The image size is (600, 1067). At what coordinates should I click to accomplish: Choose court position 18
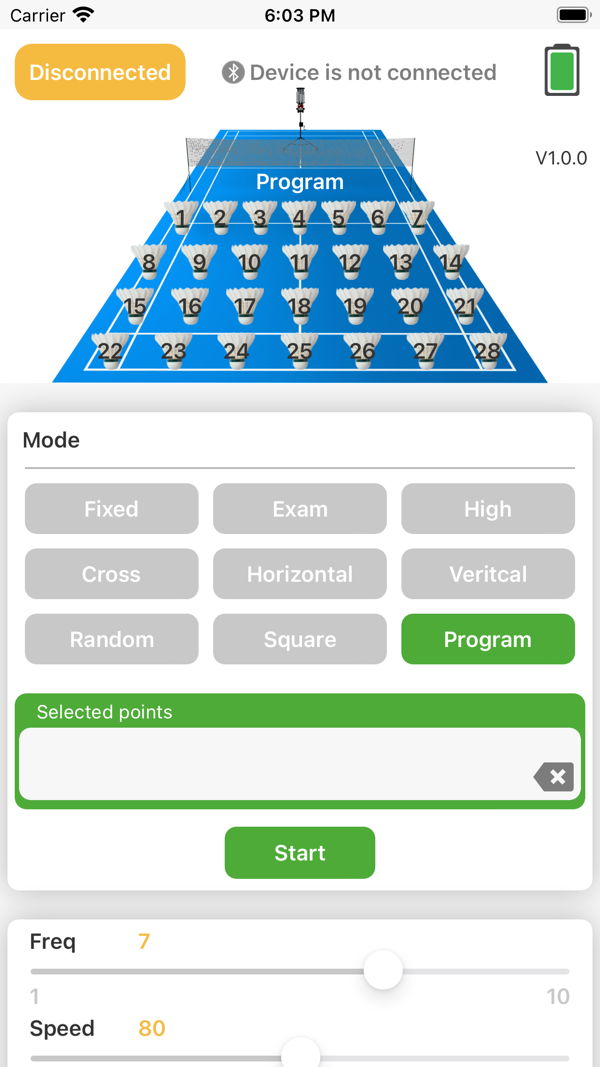[x=298, y=305]
